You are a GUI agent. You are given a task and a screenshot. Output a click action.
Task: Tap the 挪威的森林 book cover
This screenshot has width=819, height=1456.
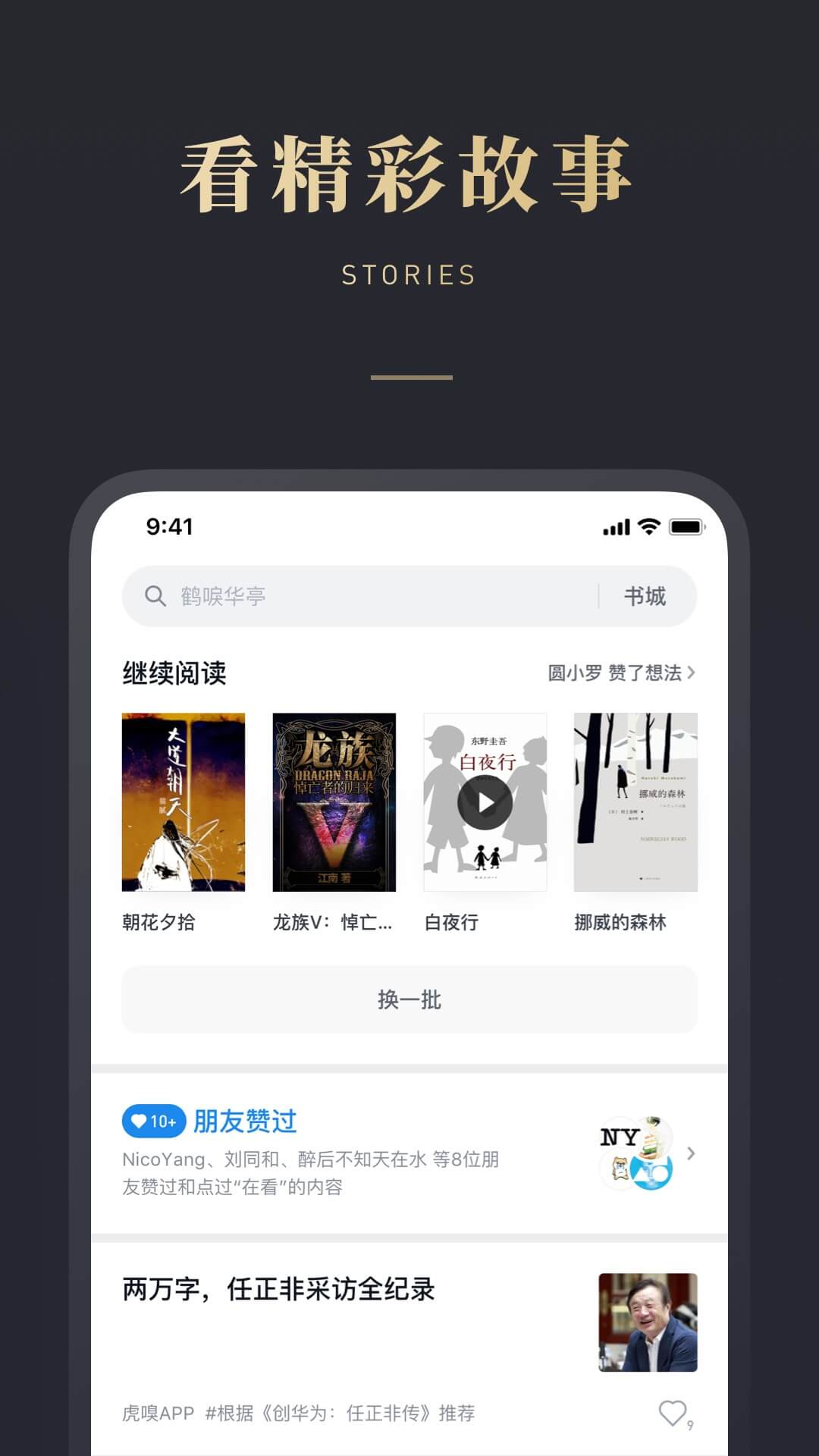pos(635,804)
